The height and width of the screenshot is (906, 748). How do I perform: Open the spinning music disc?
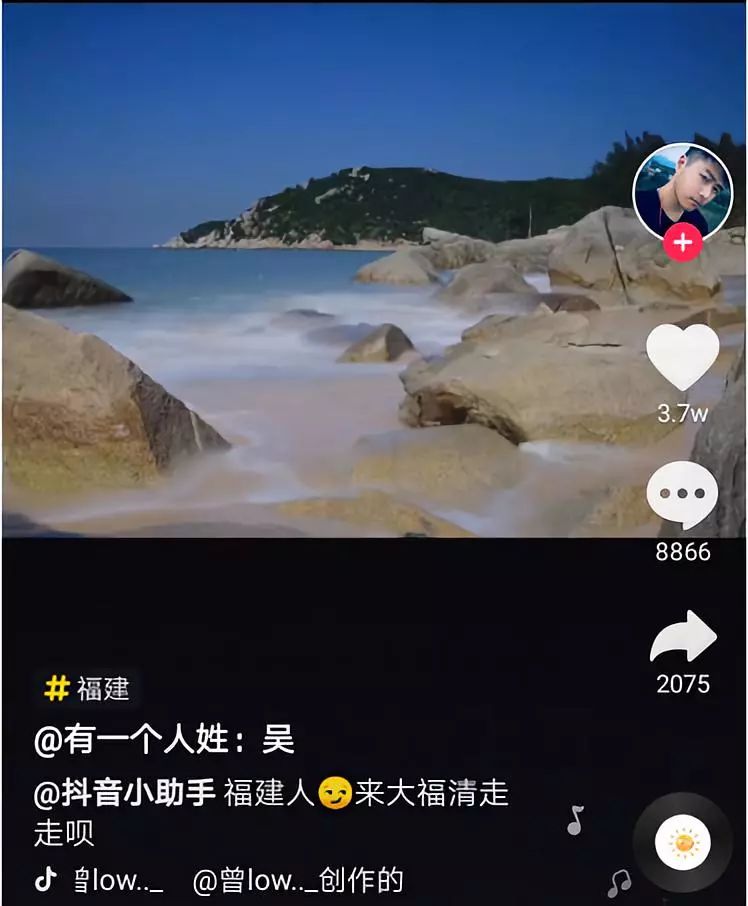click(684, 843)
